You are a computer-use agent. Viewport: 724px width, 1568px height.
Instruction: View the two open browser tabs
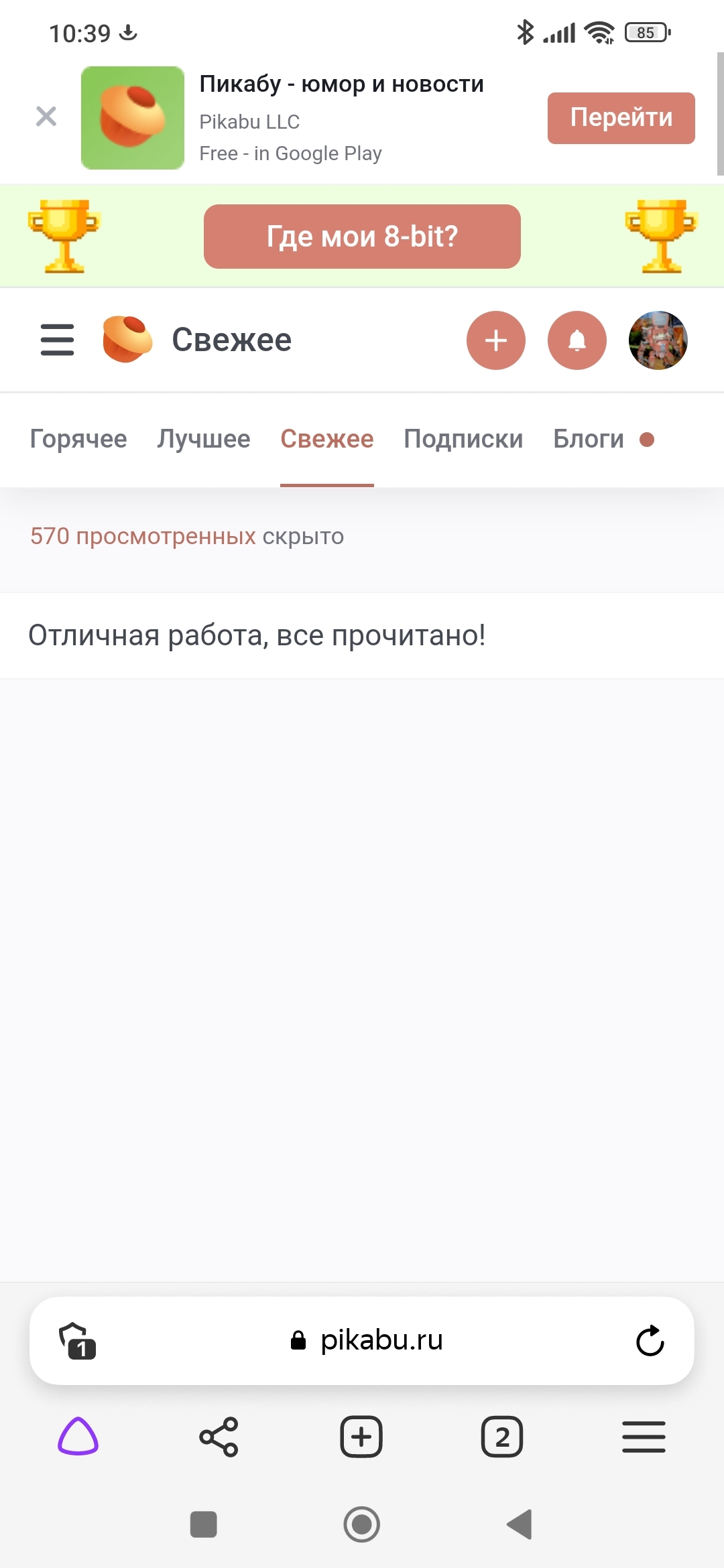pyautogui.click(x=502, y=1437)
